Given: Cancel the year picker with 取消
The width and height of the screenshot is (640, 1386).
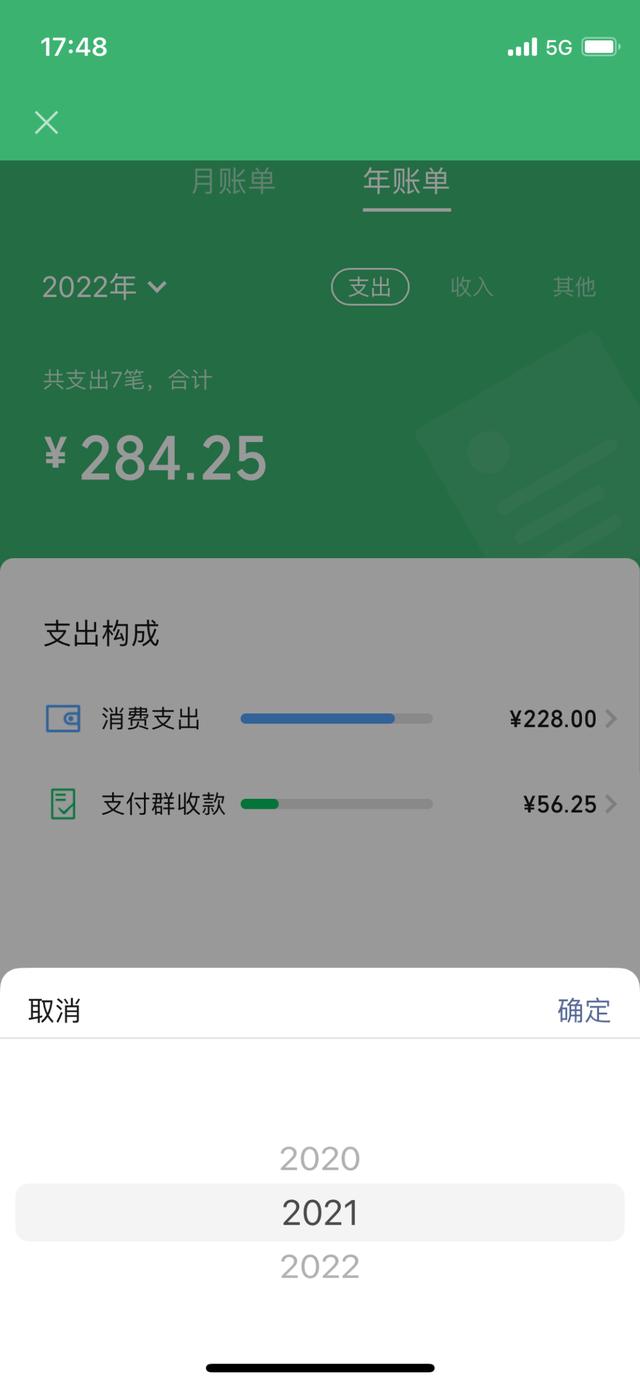Looking at the screenshot, I should (54, 1011).
